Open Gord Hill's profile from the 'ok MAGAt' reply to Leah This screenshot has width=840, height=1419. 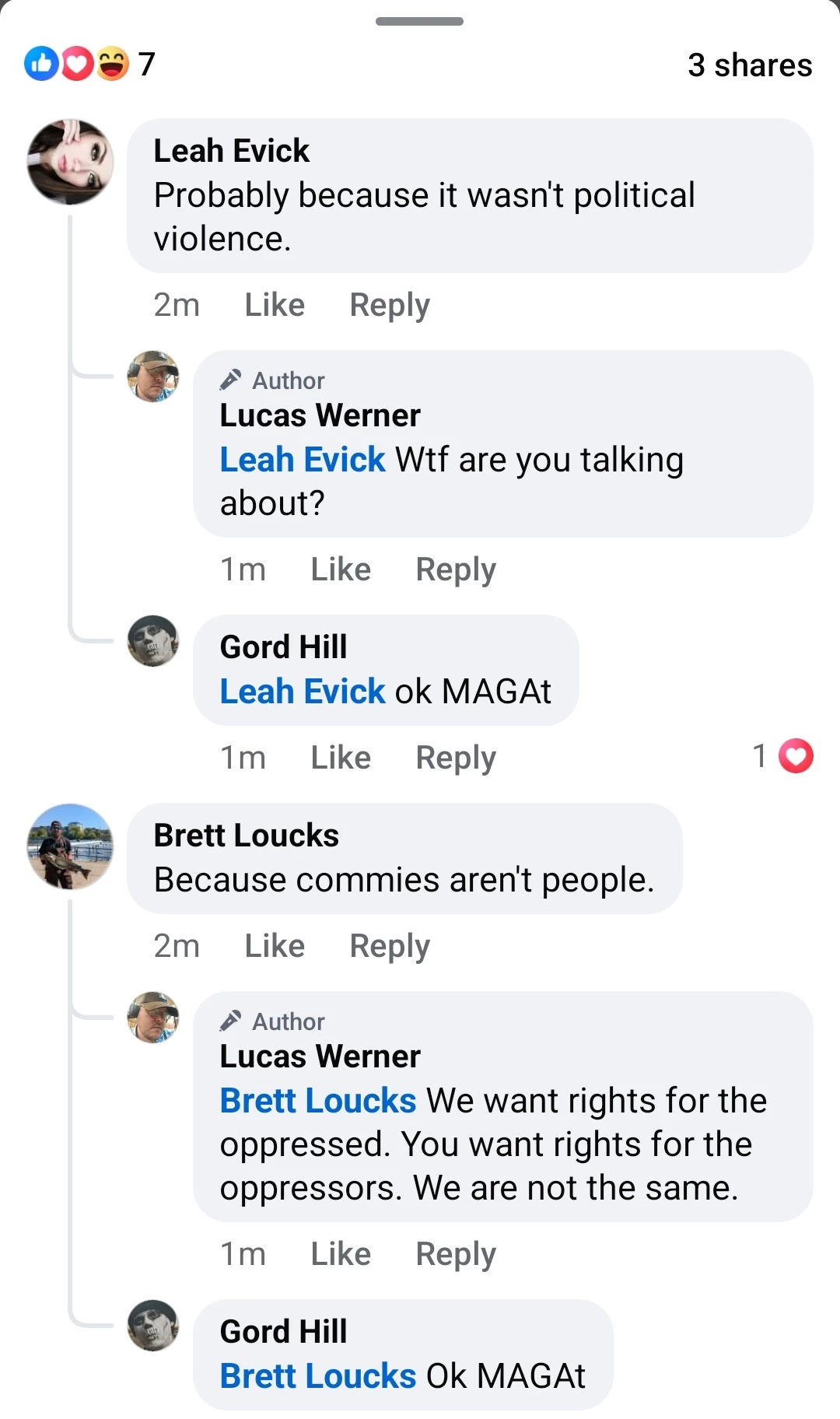tap(283, 647)
